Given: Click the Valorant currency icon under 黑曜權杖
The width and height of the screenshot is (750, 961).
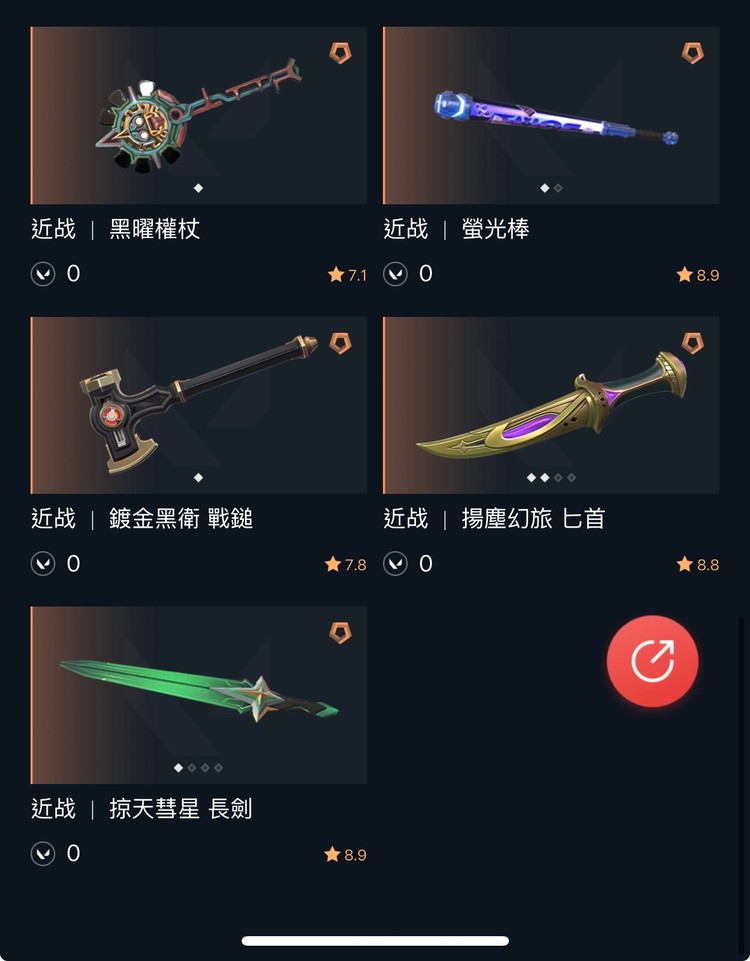Looking at the screenshot, I should click(41, 274).
